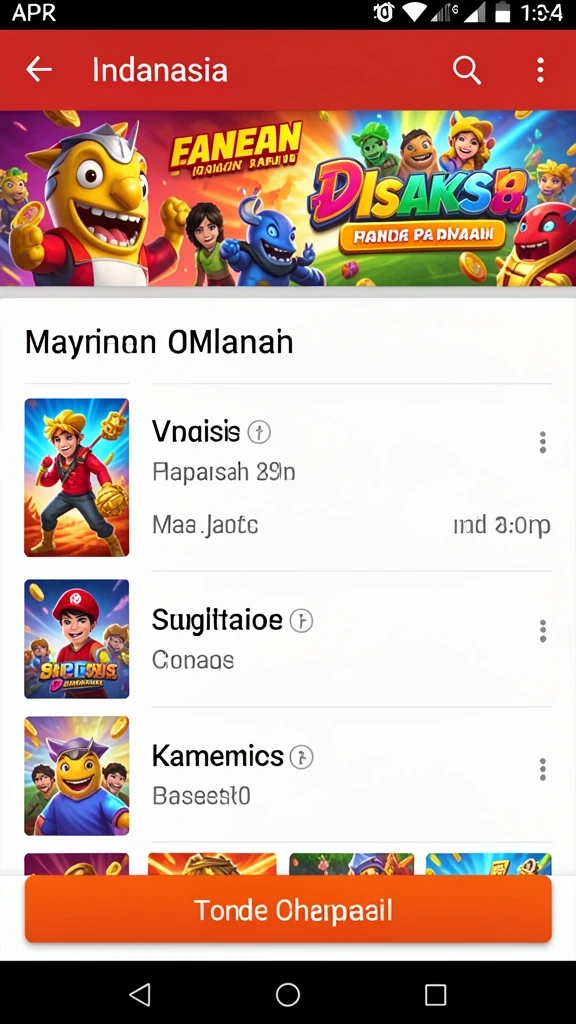This screenshot has height=1024, width=576.
Task: Open the search magnifier icon
Action: 466,69
